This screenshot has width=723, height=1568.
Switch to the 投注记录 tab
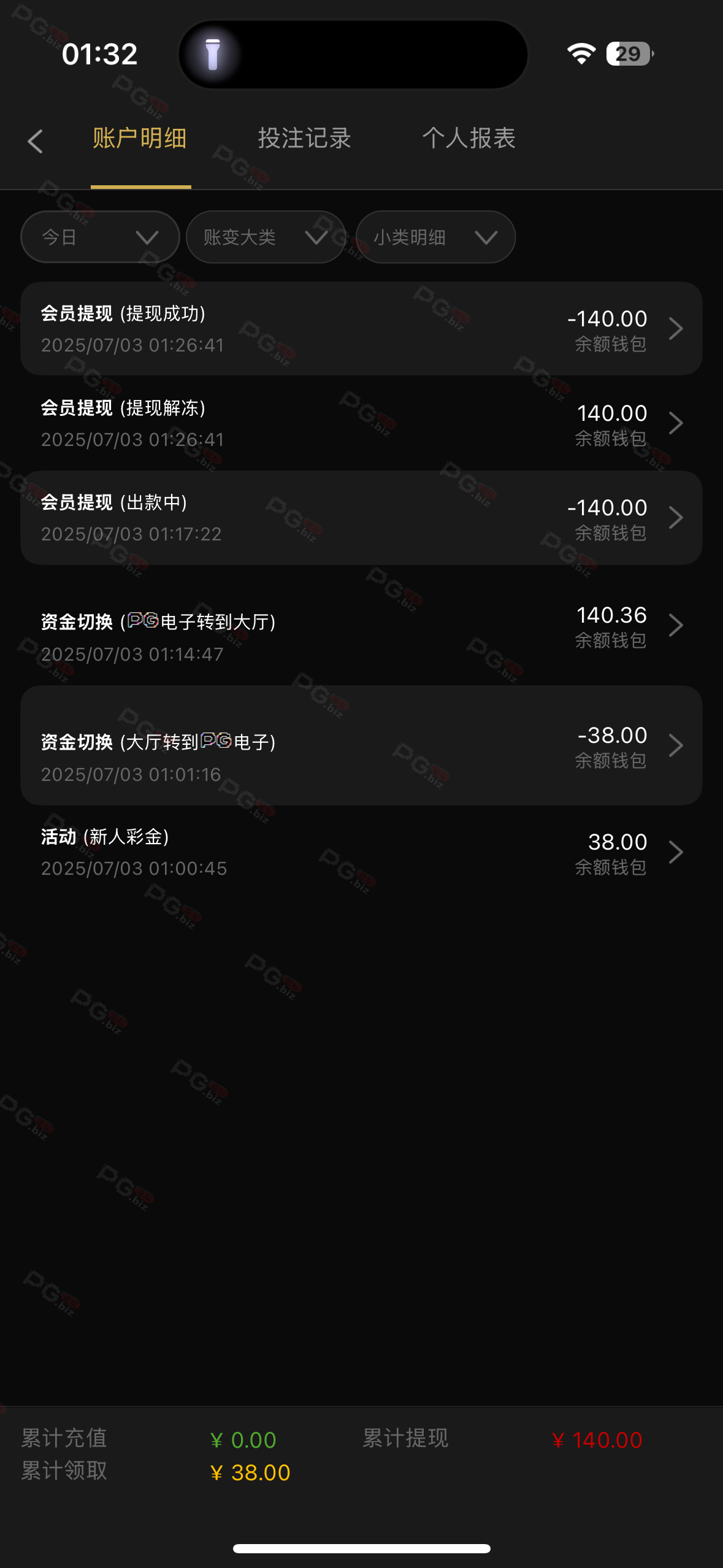[304, 139]
